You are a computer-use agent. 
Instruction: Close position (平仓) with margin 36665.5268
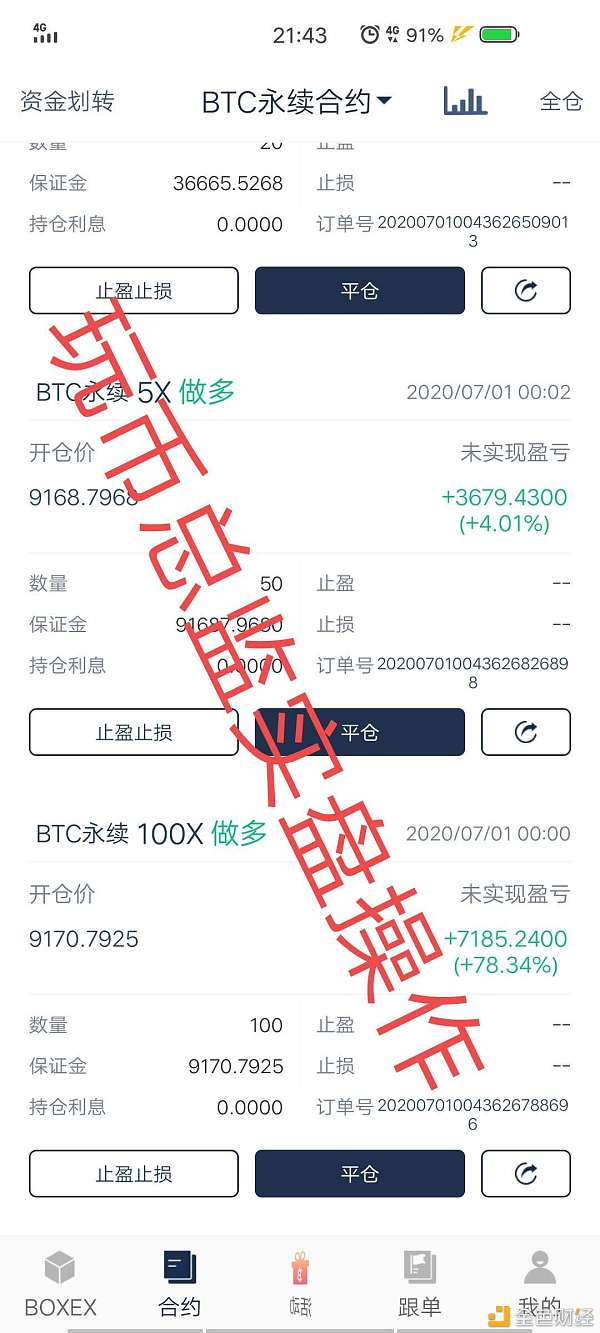click(x=360, y=291)
